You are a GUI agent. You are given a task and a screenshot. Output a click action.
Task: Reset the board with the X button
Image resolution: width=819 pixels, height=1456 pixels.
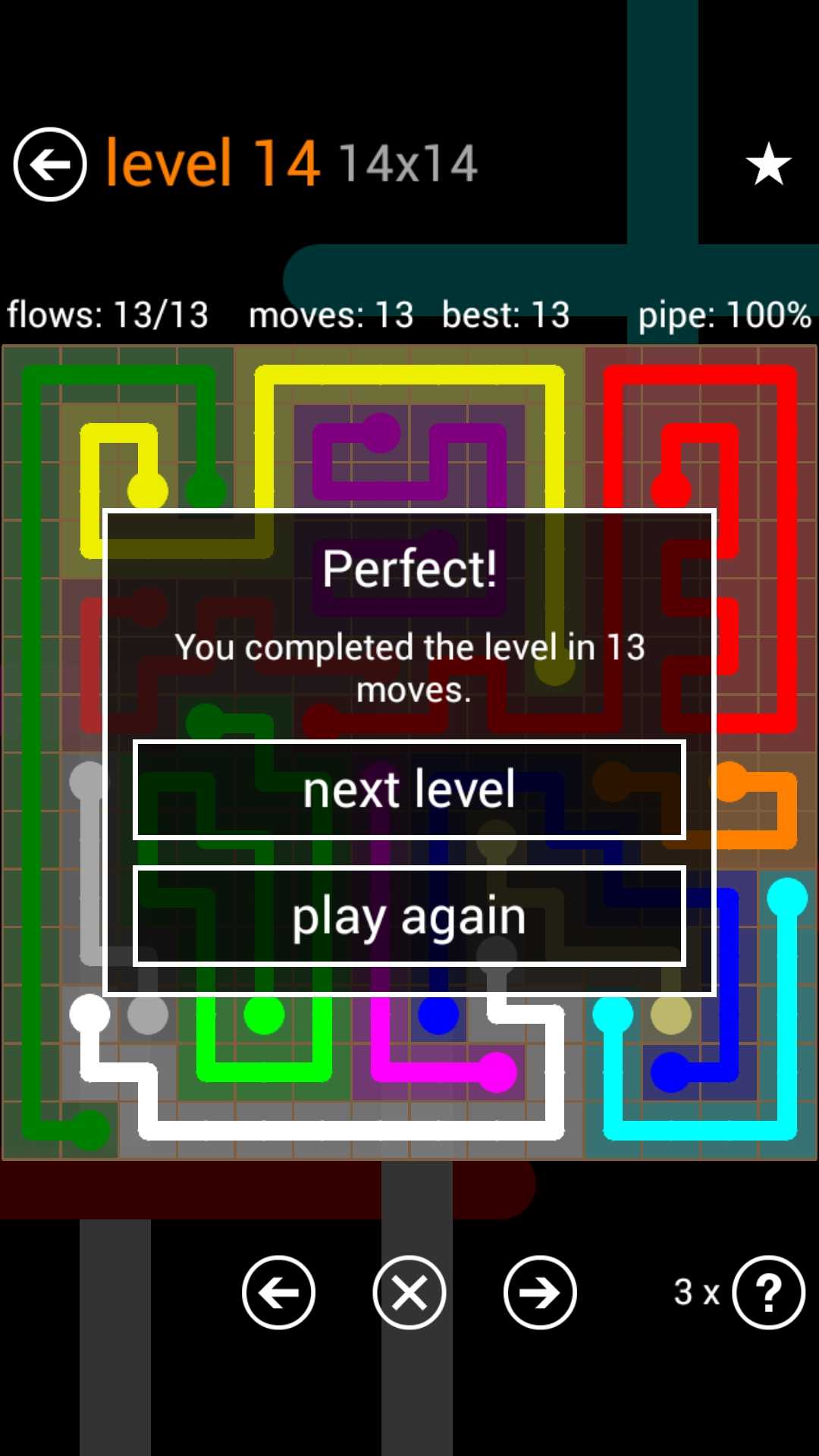pyautogui.click(x=409, y=1292)
